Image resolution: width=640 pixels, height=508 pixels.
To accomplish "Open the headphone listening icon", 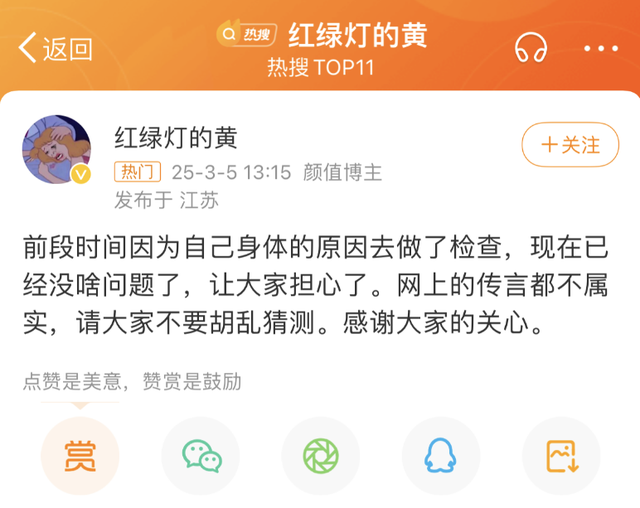I will pos(531,47).
